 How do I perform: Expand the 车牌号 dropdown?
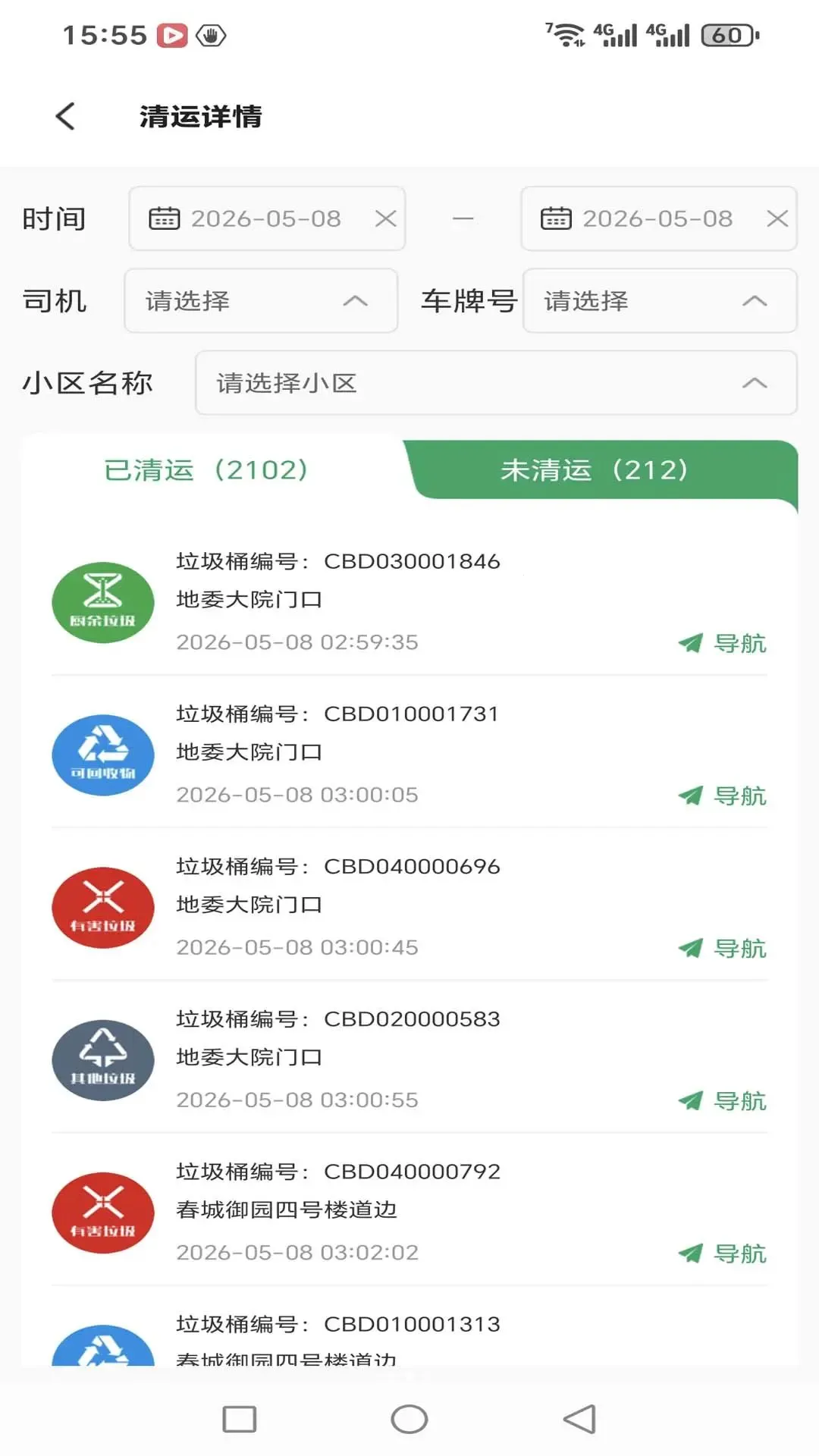pyautogui.click(x=660, y=300)
